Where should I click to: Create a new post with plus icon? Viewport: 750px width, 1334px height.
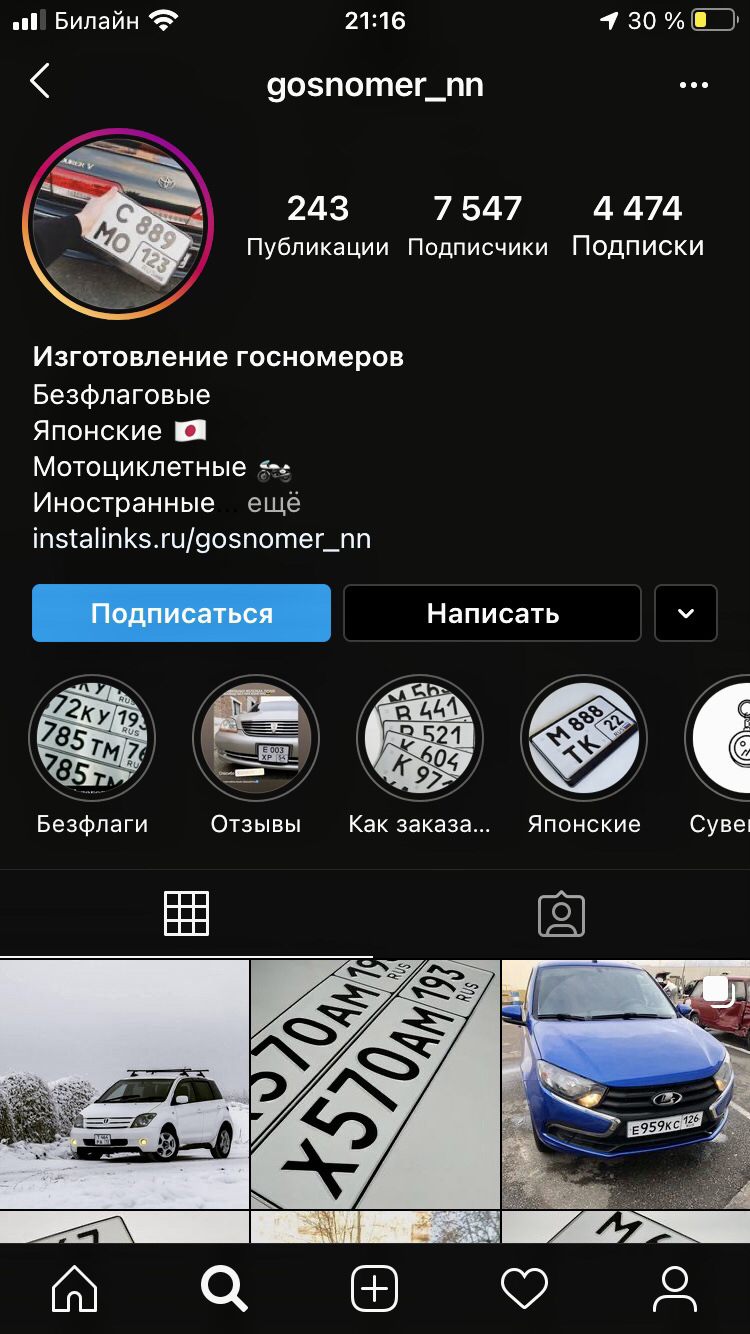pyautogui.click(x=375, y=1289)
